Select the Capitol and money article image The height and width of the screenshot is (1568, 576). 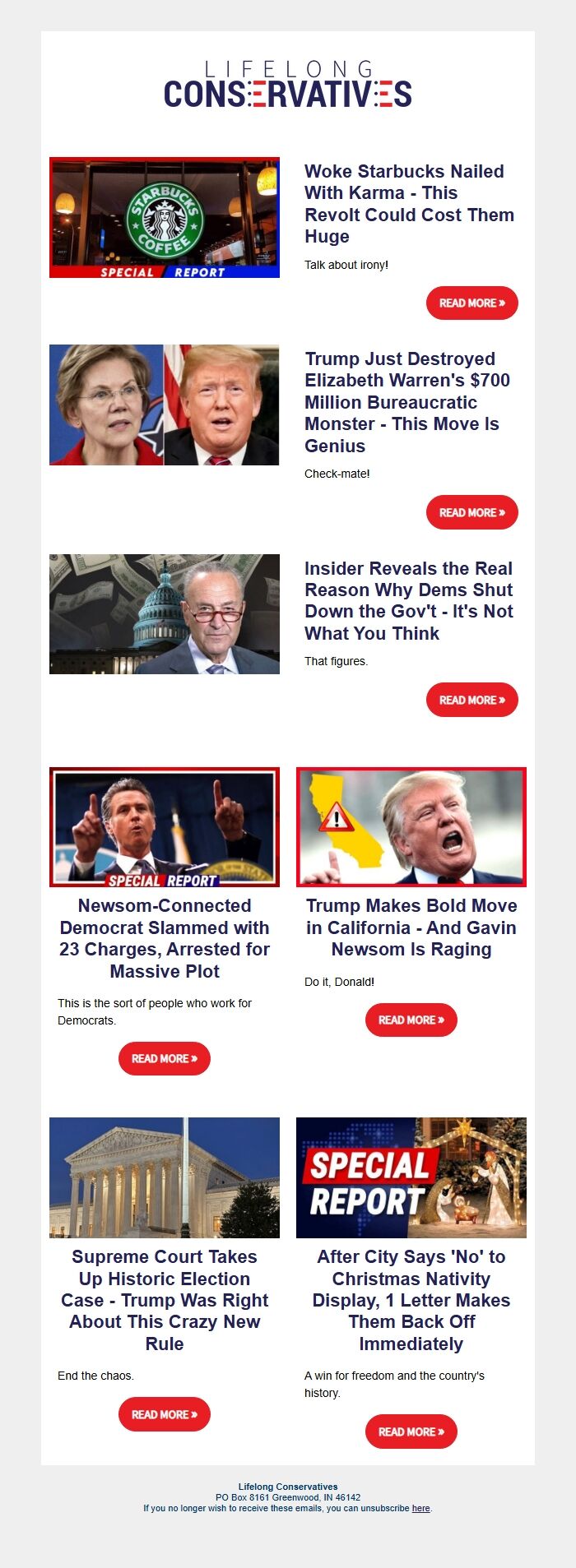tap(165, 614)
